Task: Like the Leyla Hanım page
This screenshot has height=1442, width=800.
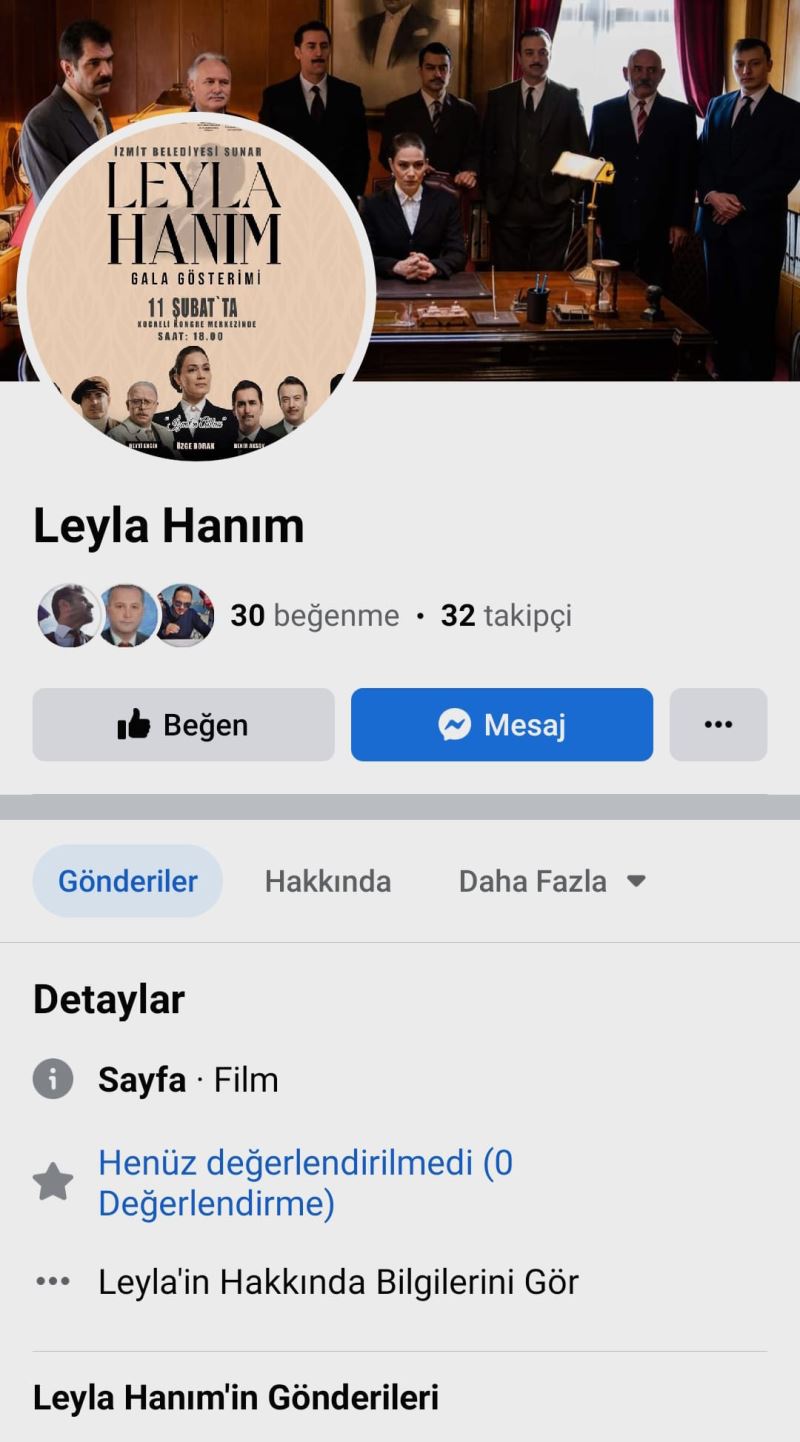Action: pos(183,725)
